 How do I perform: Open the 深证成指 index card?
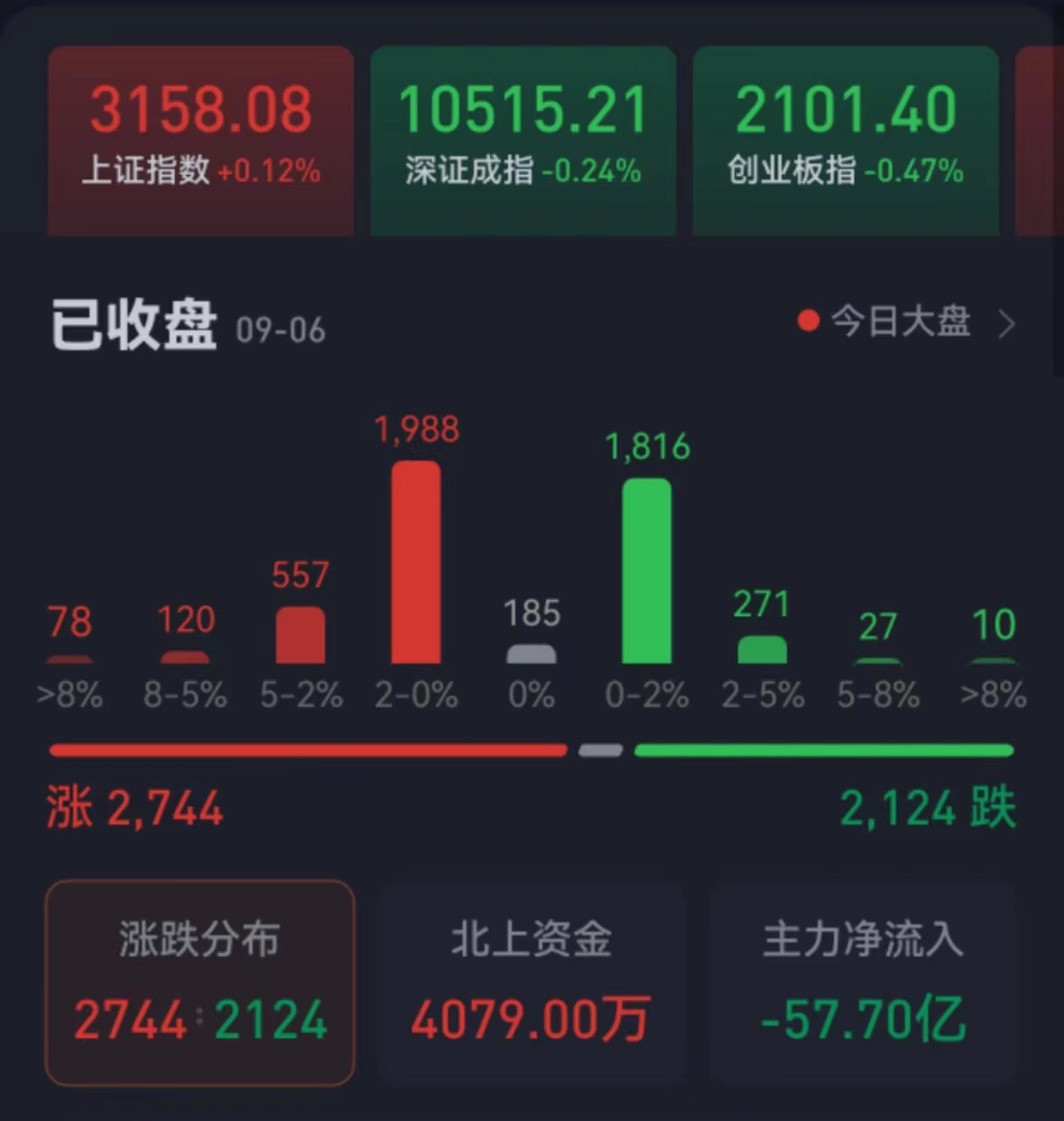pyautogui.click(x=522, y=140)
